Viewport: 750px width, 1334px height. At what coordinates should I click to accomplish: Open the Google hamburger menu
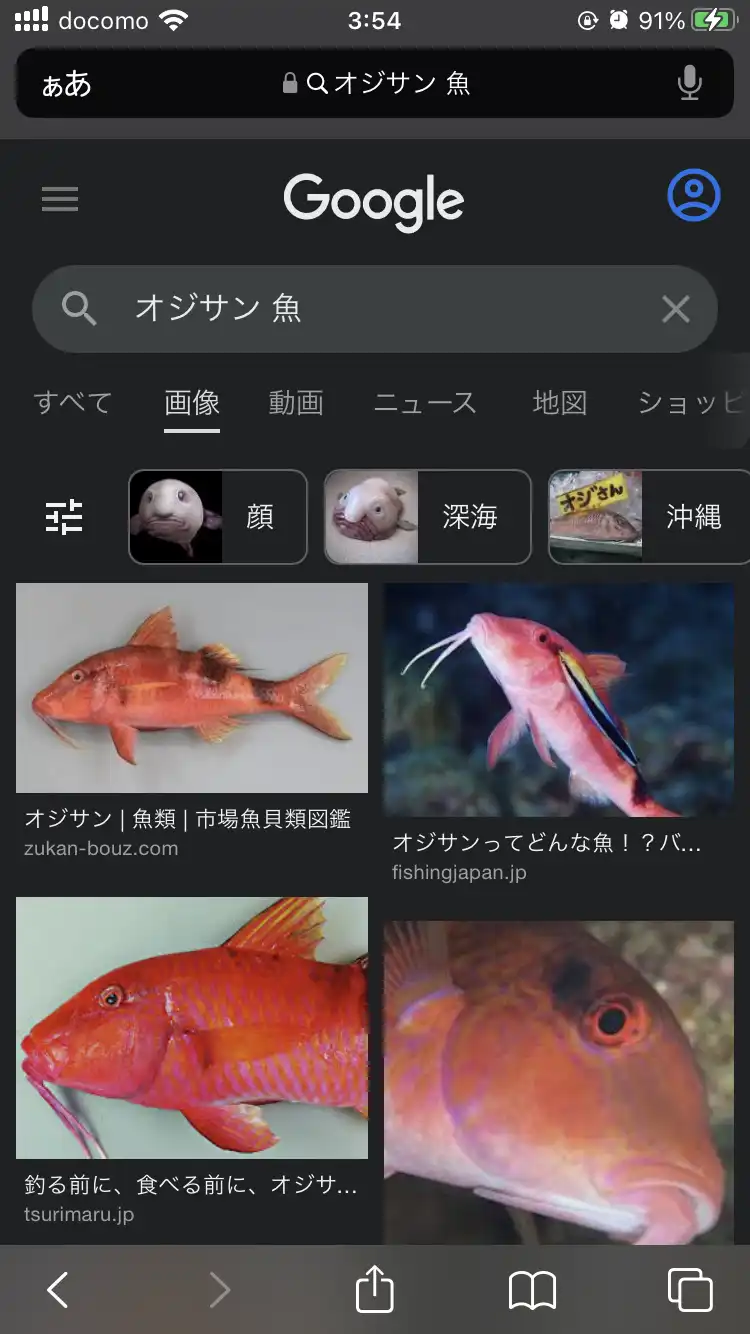pyautogui.click(x=59, y=199)
